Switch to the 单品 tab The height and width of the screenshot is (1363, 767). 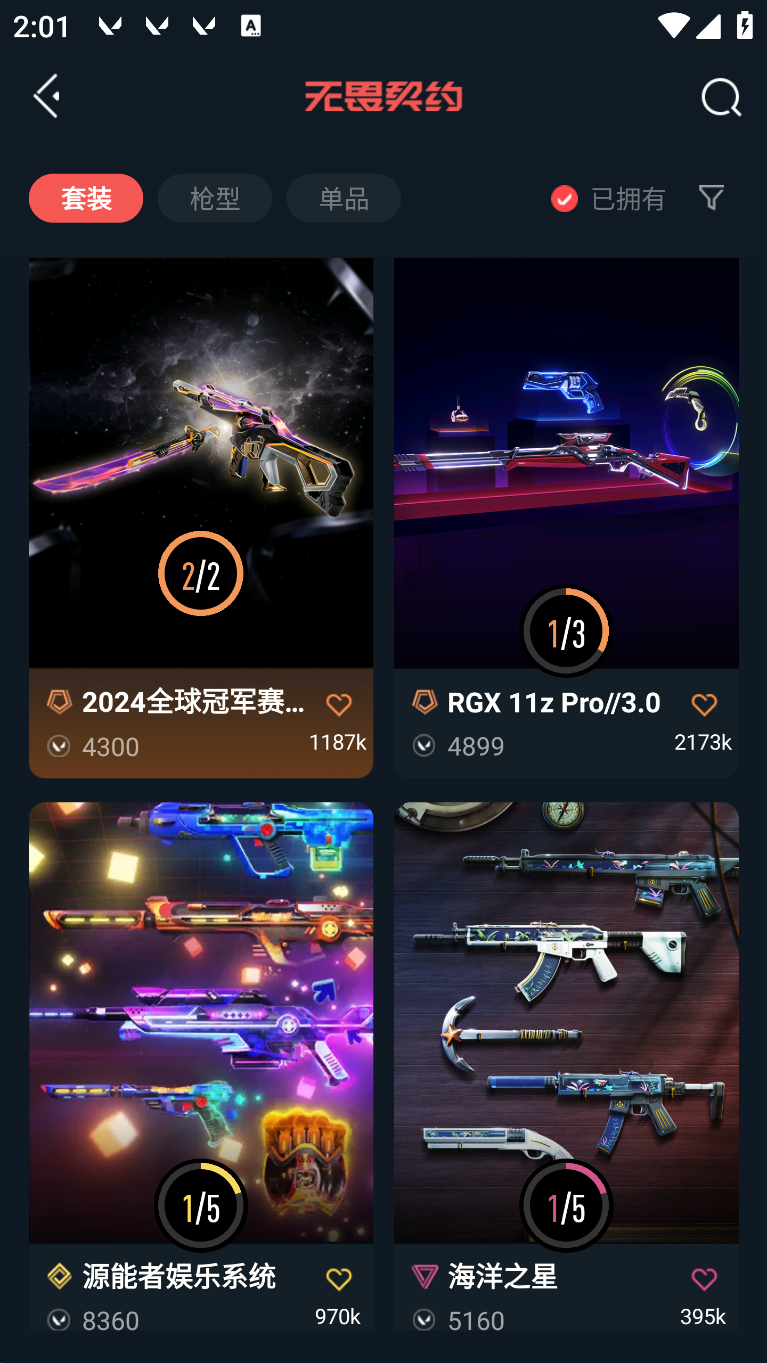pos(344,198)
